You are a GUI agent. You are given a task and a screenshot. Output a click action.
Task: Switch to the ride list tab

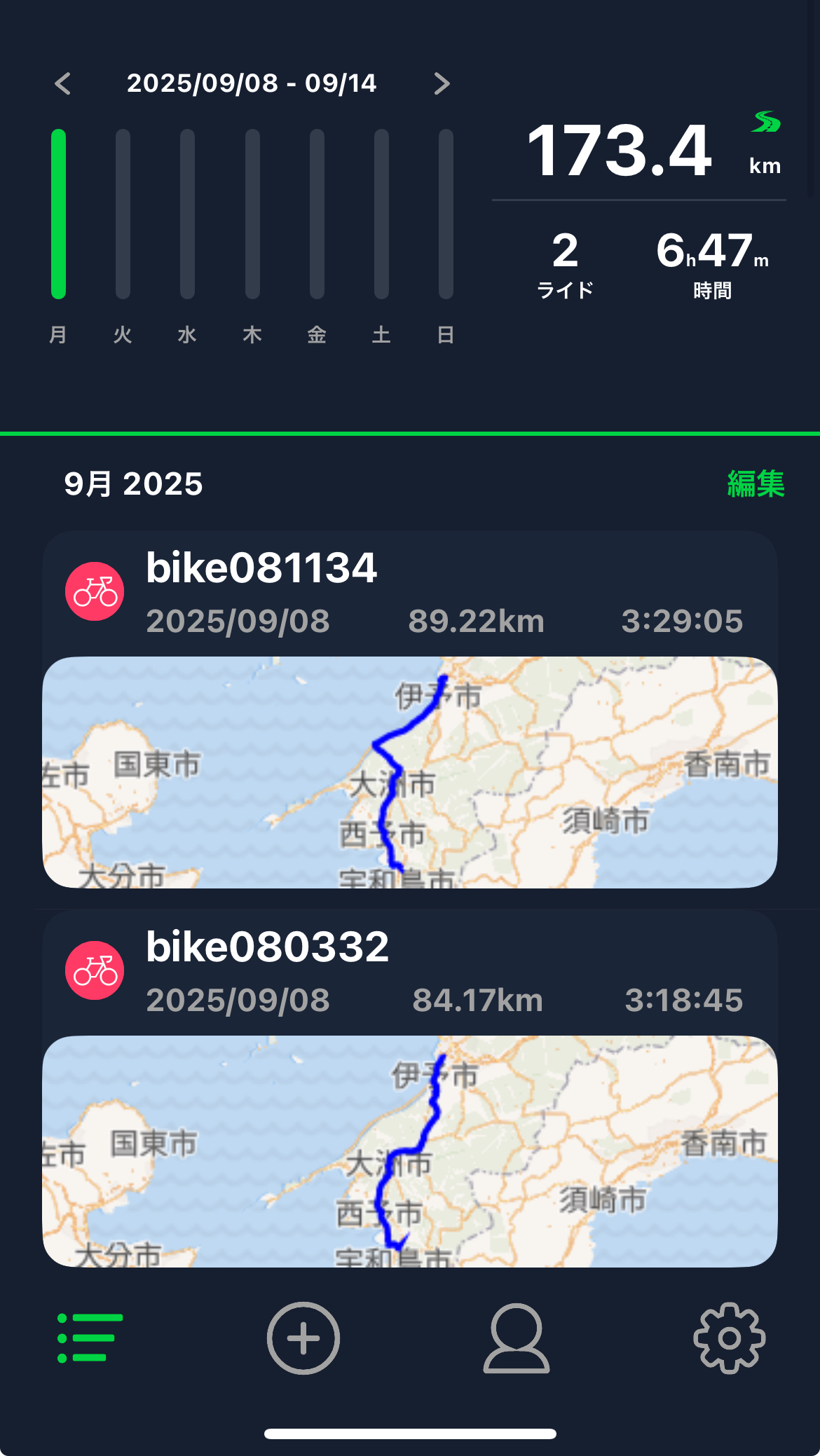[x=90, y=1338]
